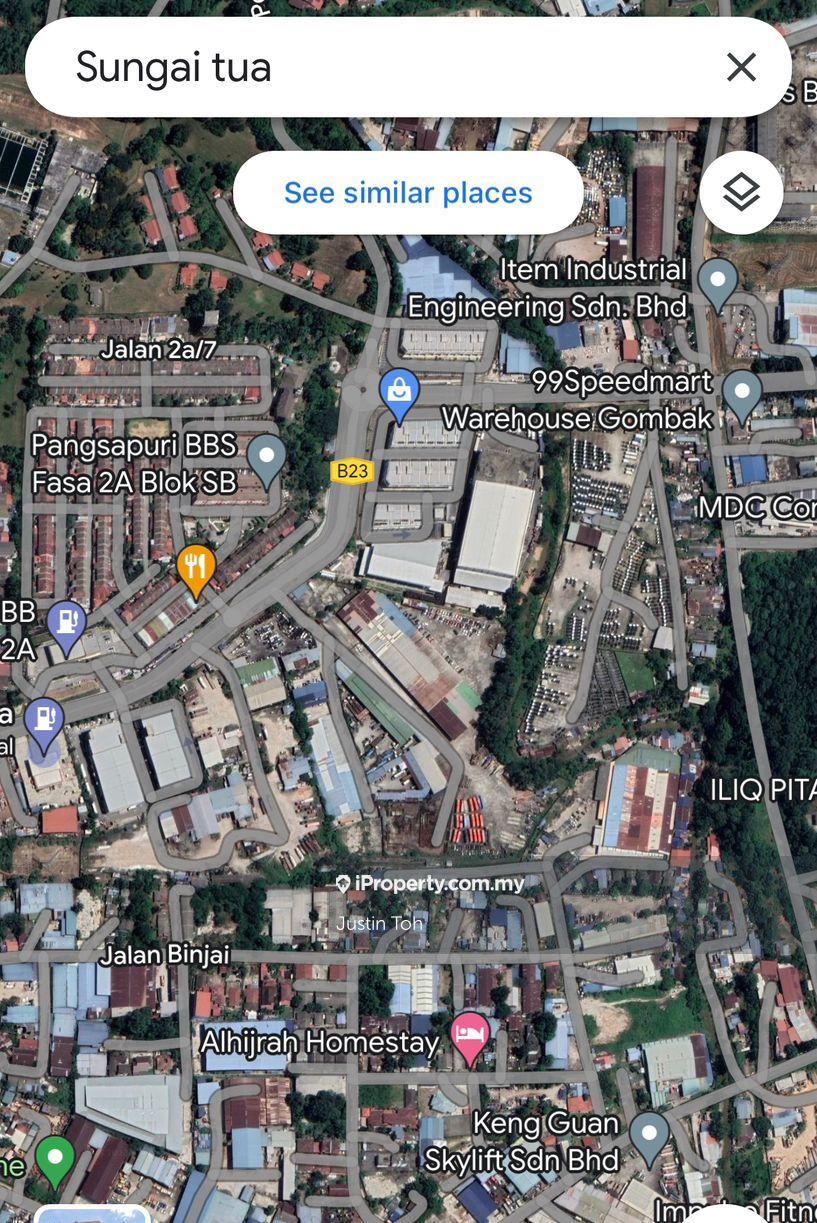Open the Sungai tua search field
Image resolution: width=817 pixels, height=1223 pixels.
click(380, 68)
